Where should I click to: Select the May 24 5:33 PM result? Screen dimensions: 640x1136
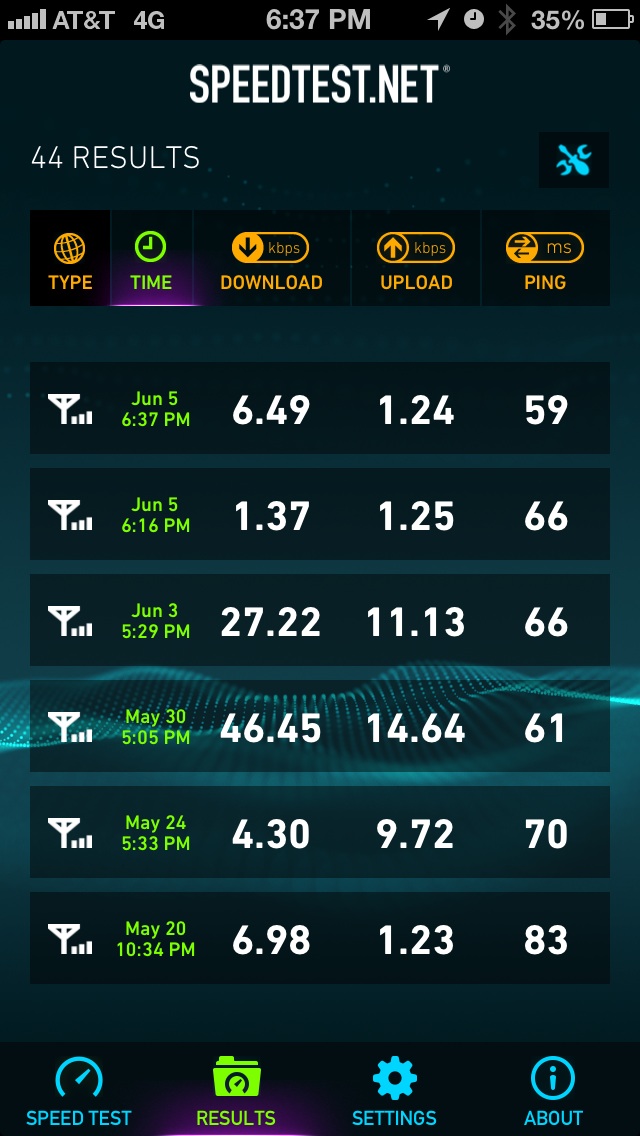pos(320,833)
